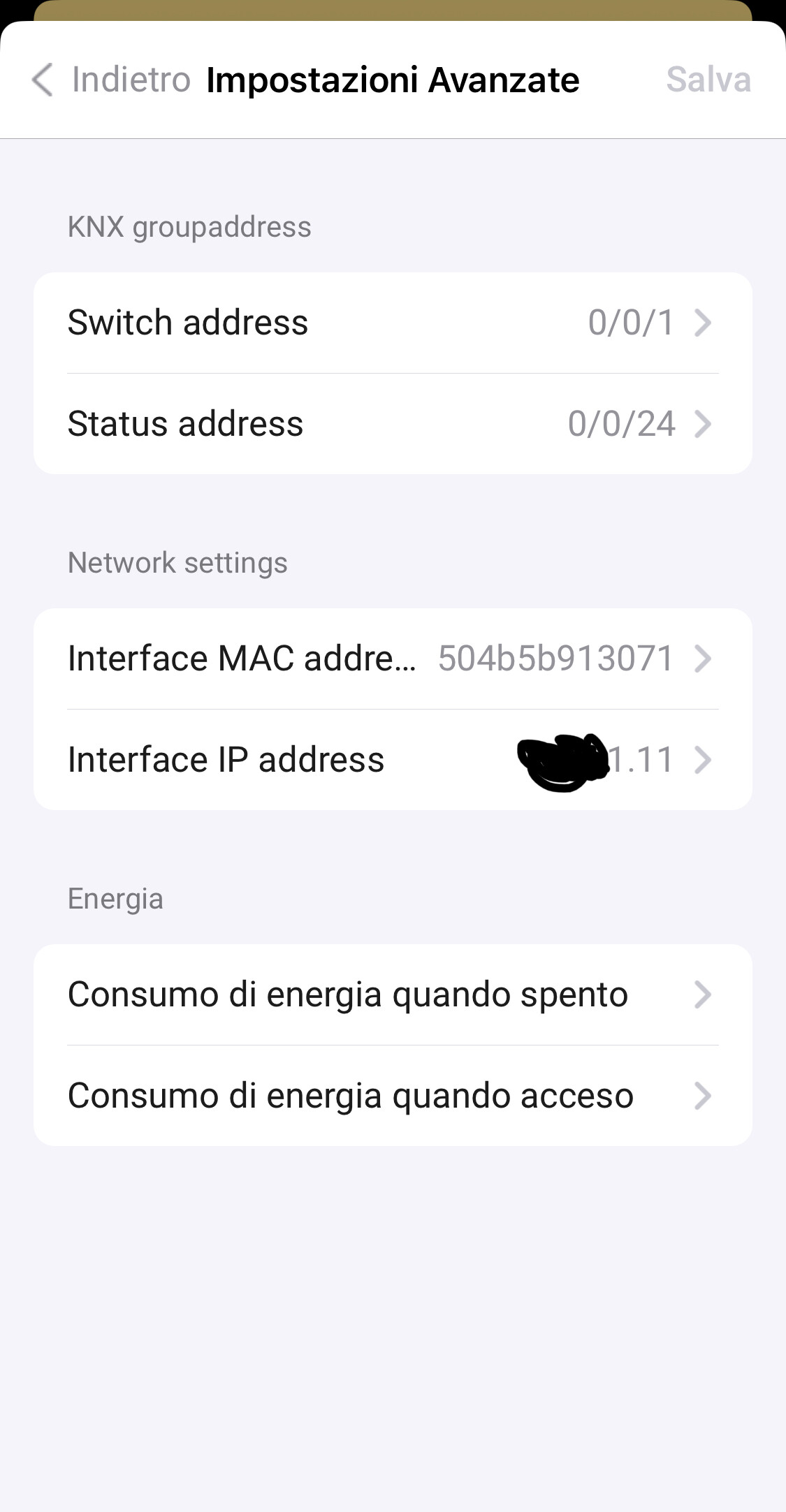Change the Interface IP address

[x=393, y=760]
